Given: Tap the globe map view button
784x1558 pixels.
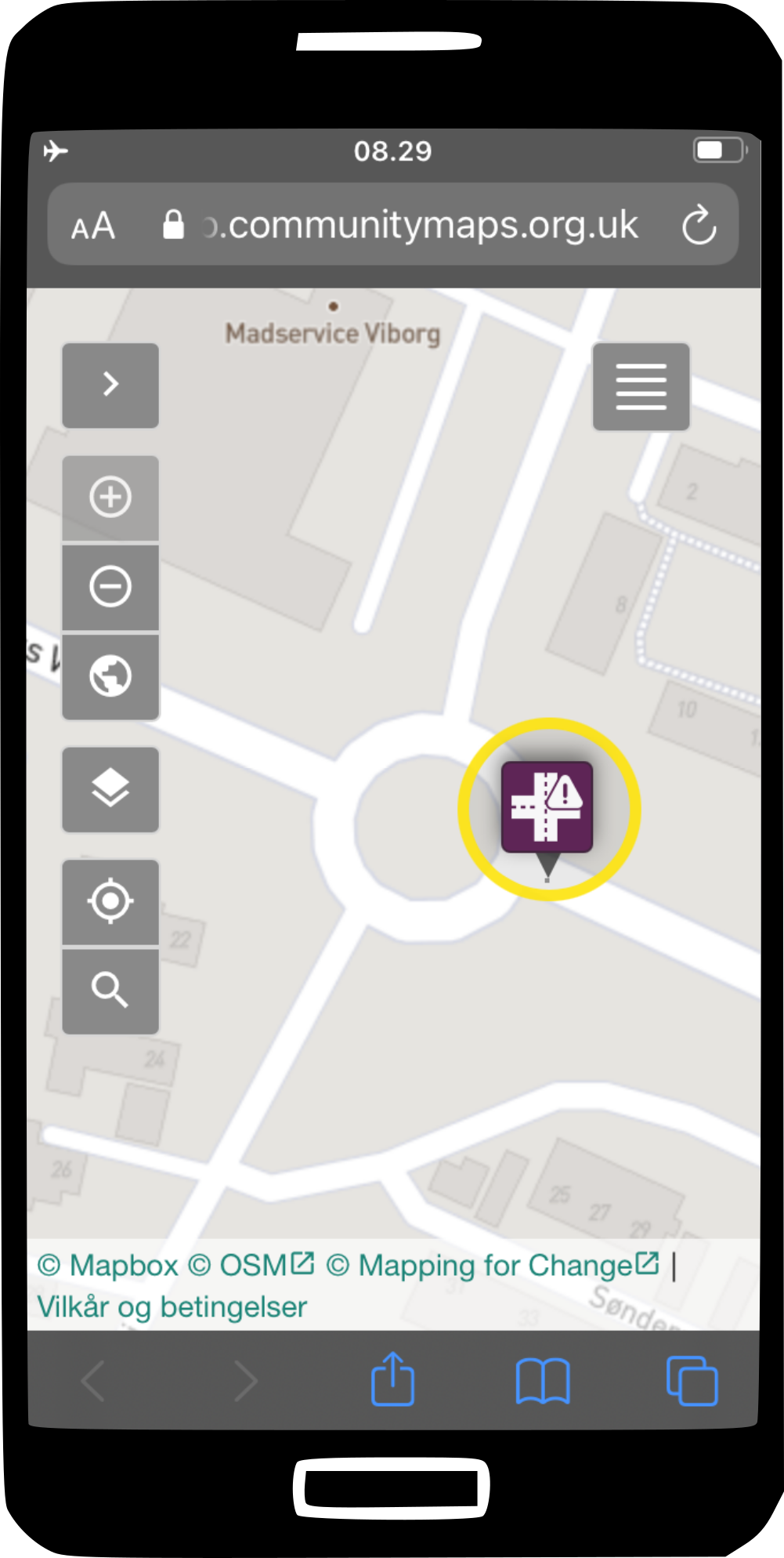Looking at the screenshot, I should pos(110,676).
